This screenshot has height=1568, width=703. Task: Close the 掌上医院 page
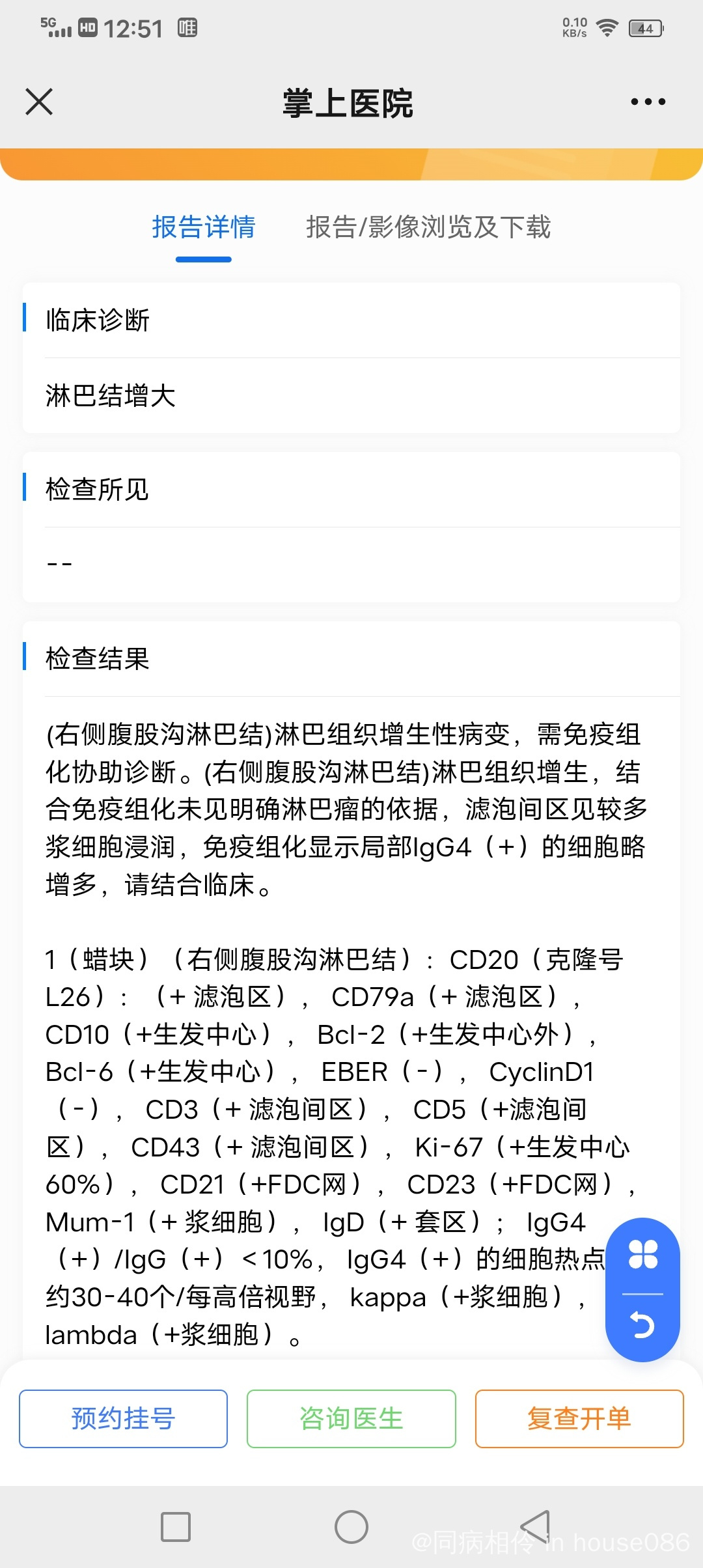tap(39, 102)
